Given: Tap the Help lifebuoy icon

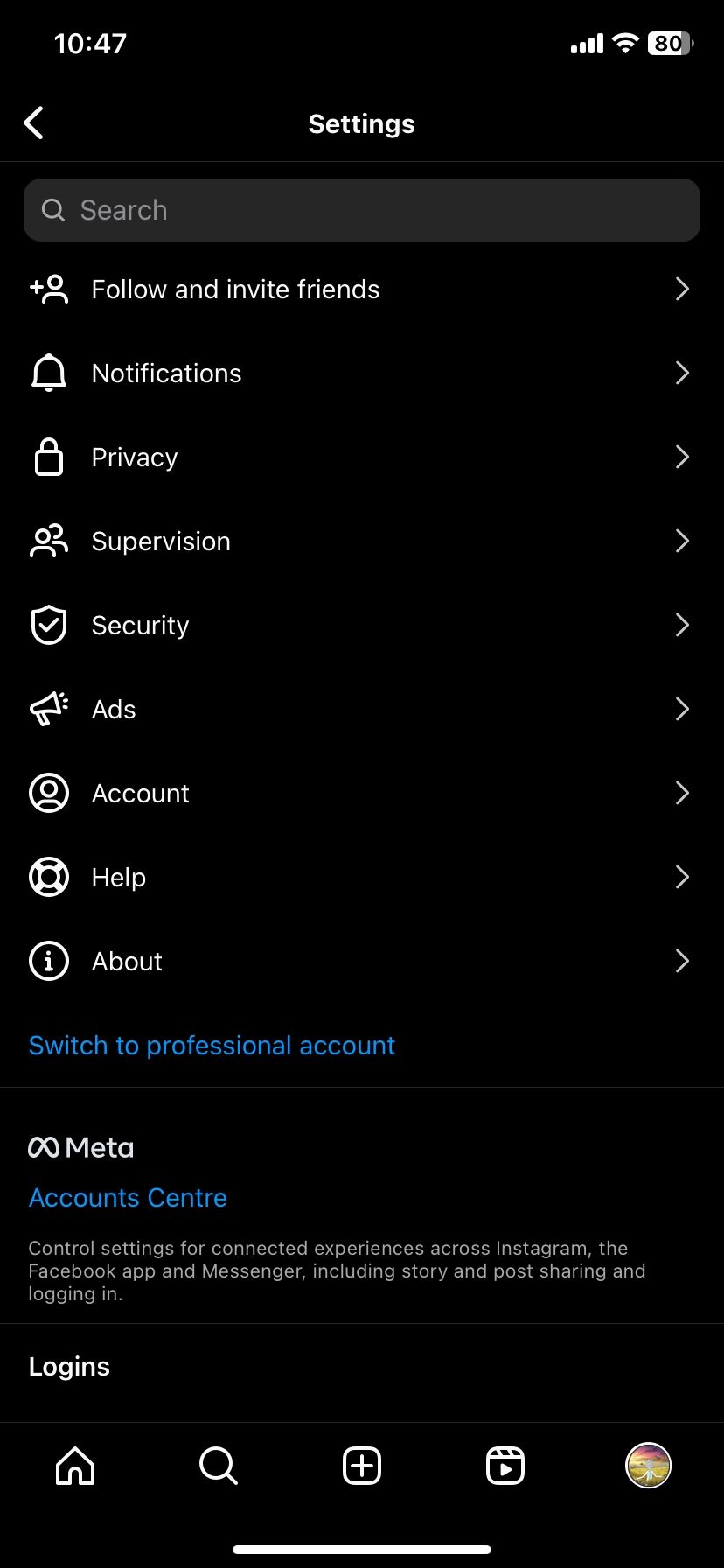Looking at the screenshot, I should point(49,877).
